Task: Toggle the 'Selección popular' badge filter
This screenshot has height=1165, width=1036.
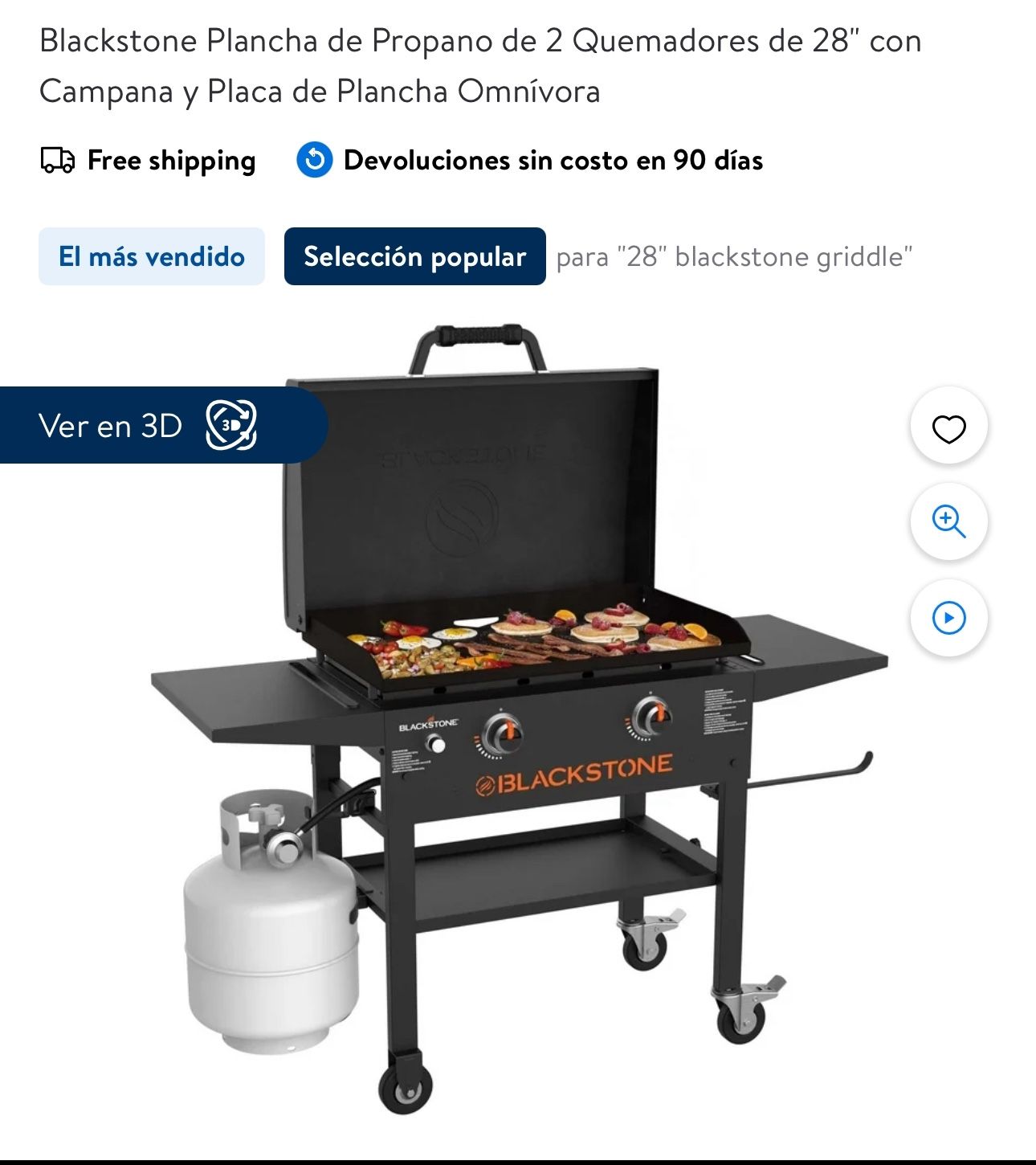Action: click(415, 257)
